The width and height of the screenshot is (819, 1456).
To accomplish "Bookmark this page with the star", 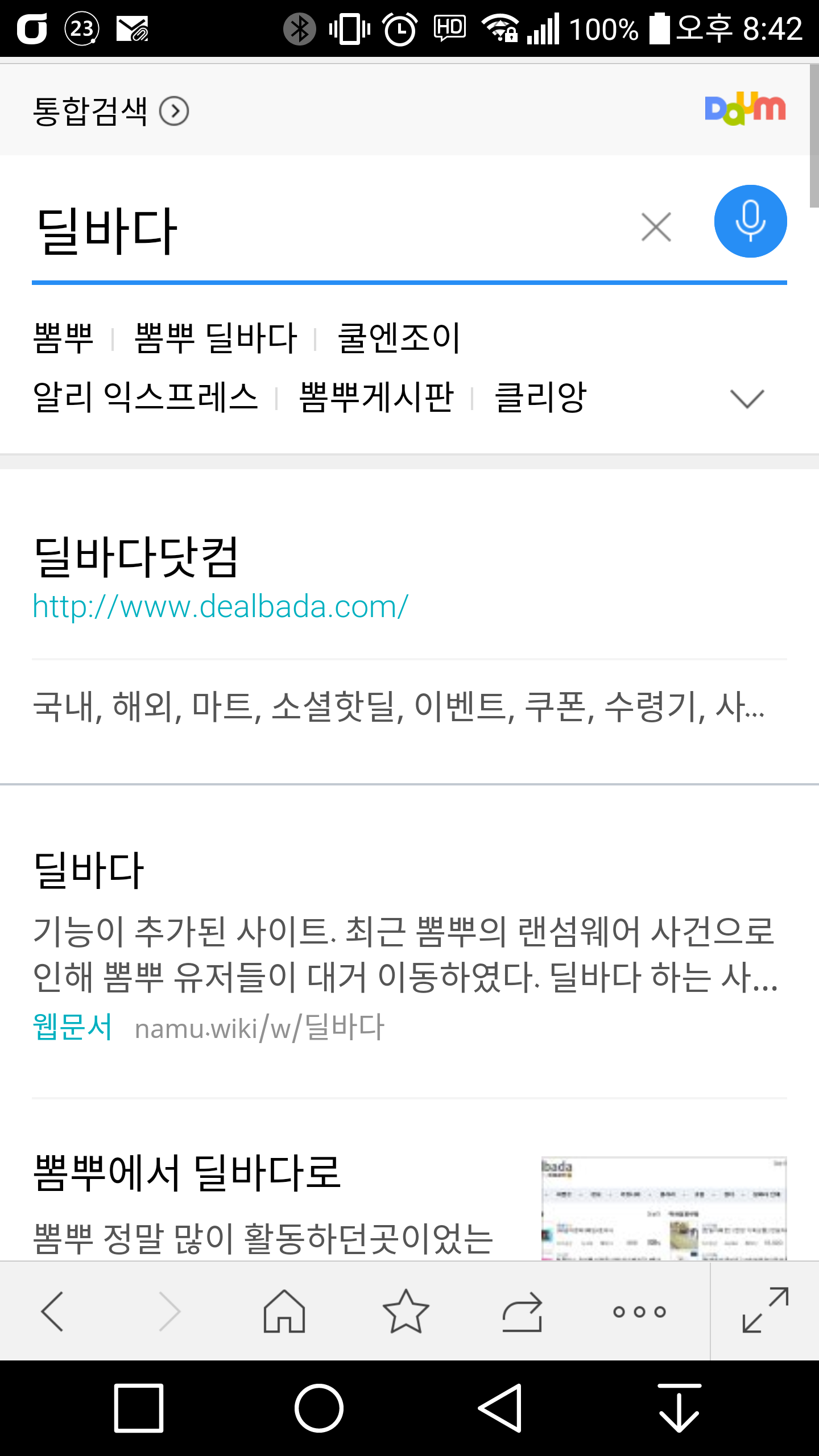I will click(x=406, y=1312).
